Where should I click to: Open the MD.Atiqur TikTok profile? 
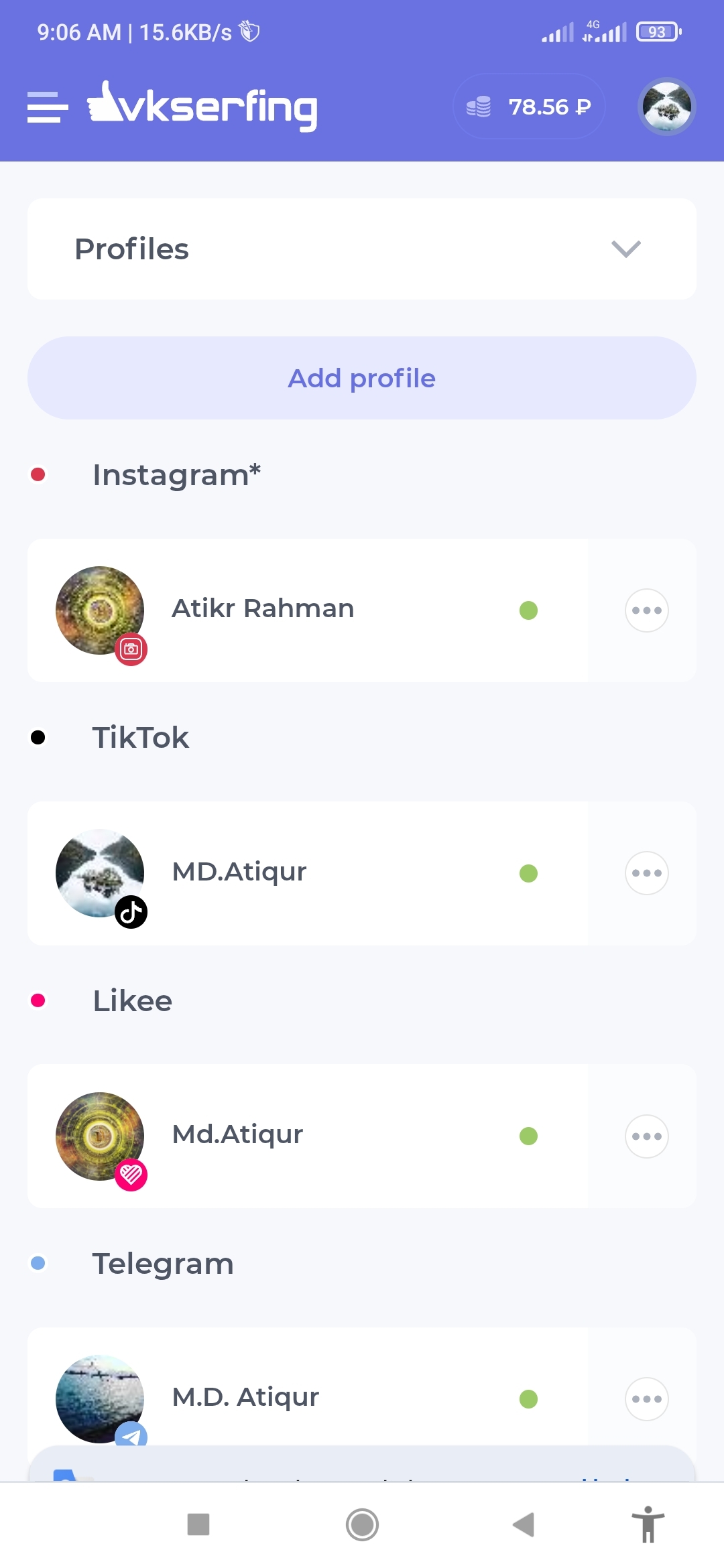[x=239, y=872]
